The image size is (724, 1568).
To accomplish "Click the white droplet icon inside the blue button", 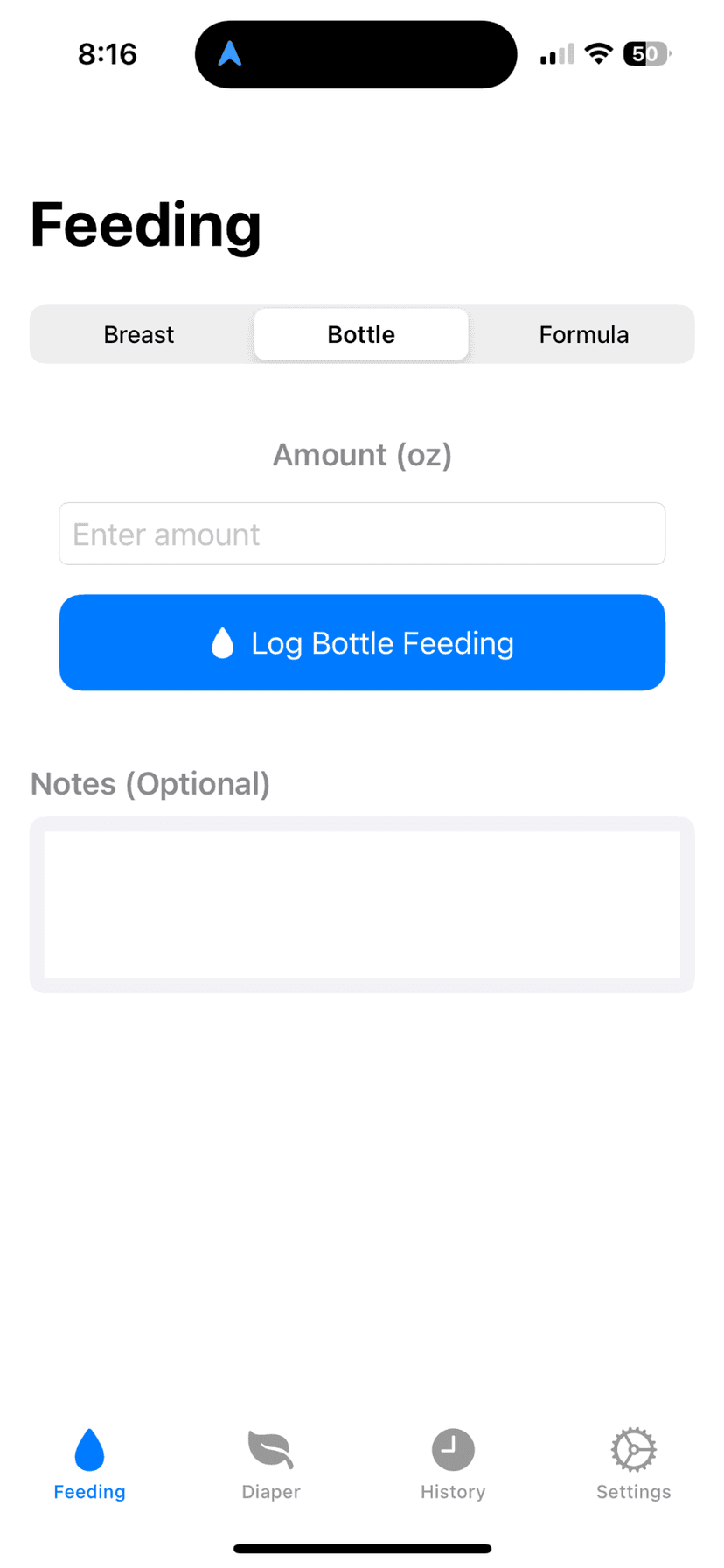I will point(223,642).
